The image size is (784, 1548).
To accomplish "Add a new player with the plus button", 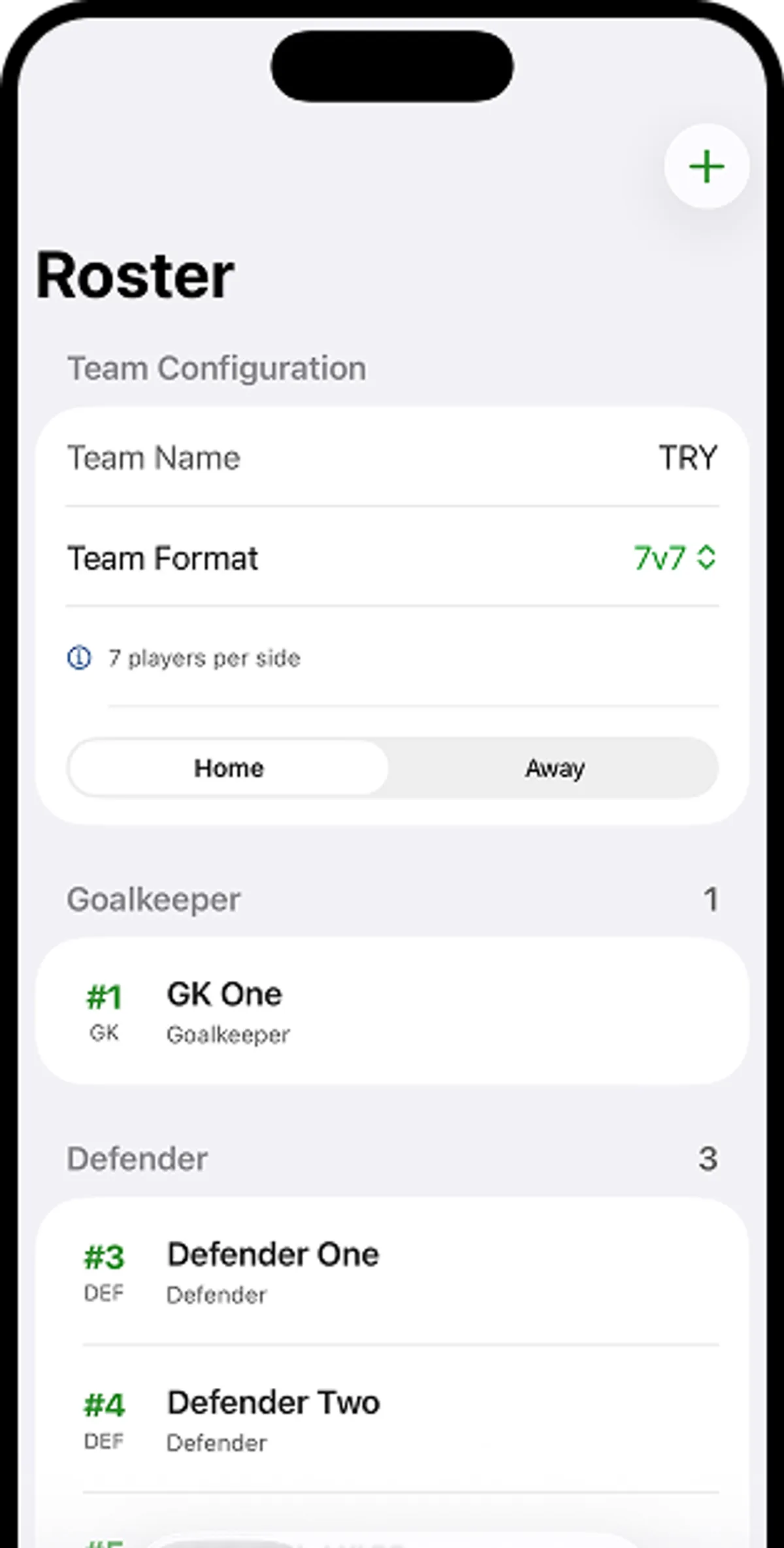I will pos(706,166).
